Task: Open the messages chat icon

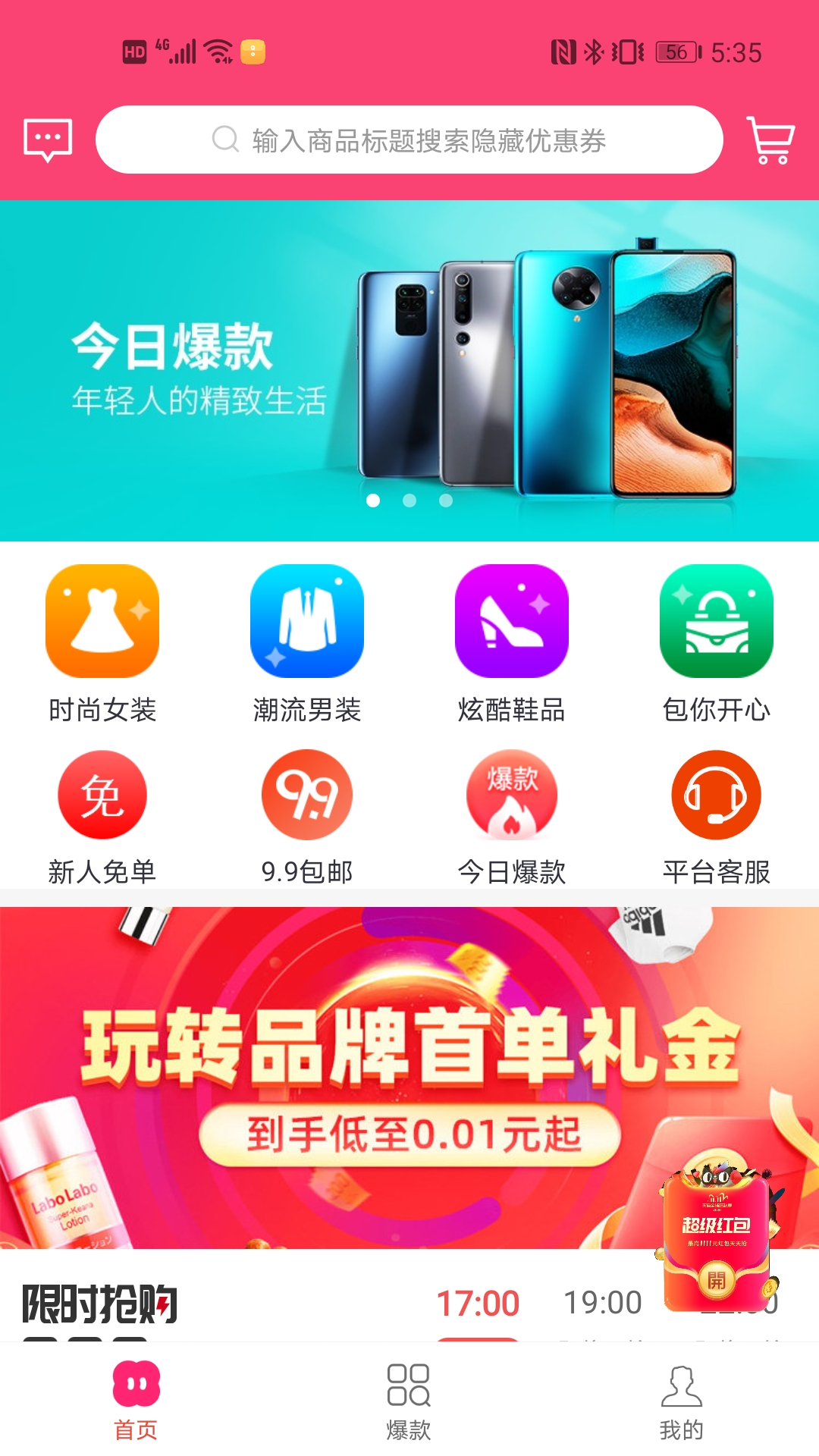Action: click(x=48, y=140)
